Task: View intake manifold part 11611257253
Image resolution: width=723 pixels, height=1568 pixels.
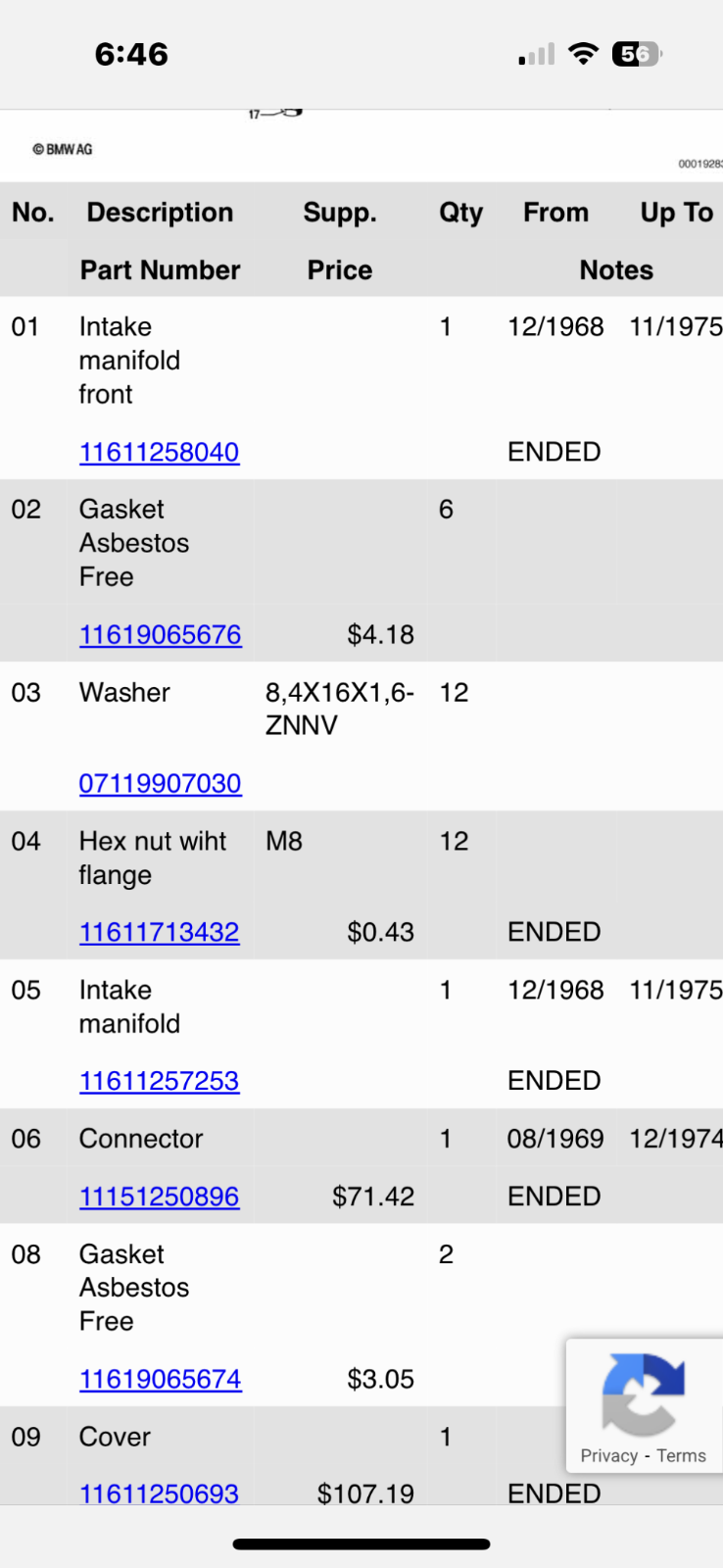Action: click(x=159, y=1081)
